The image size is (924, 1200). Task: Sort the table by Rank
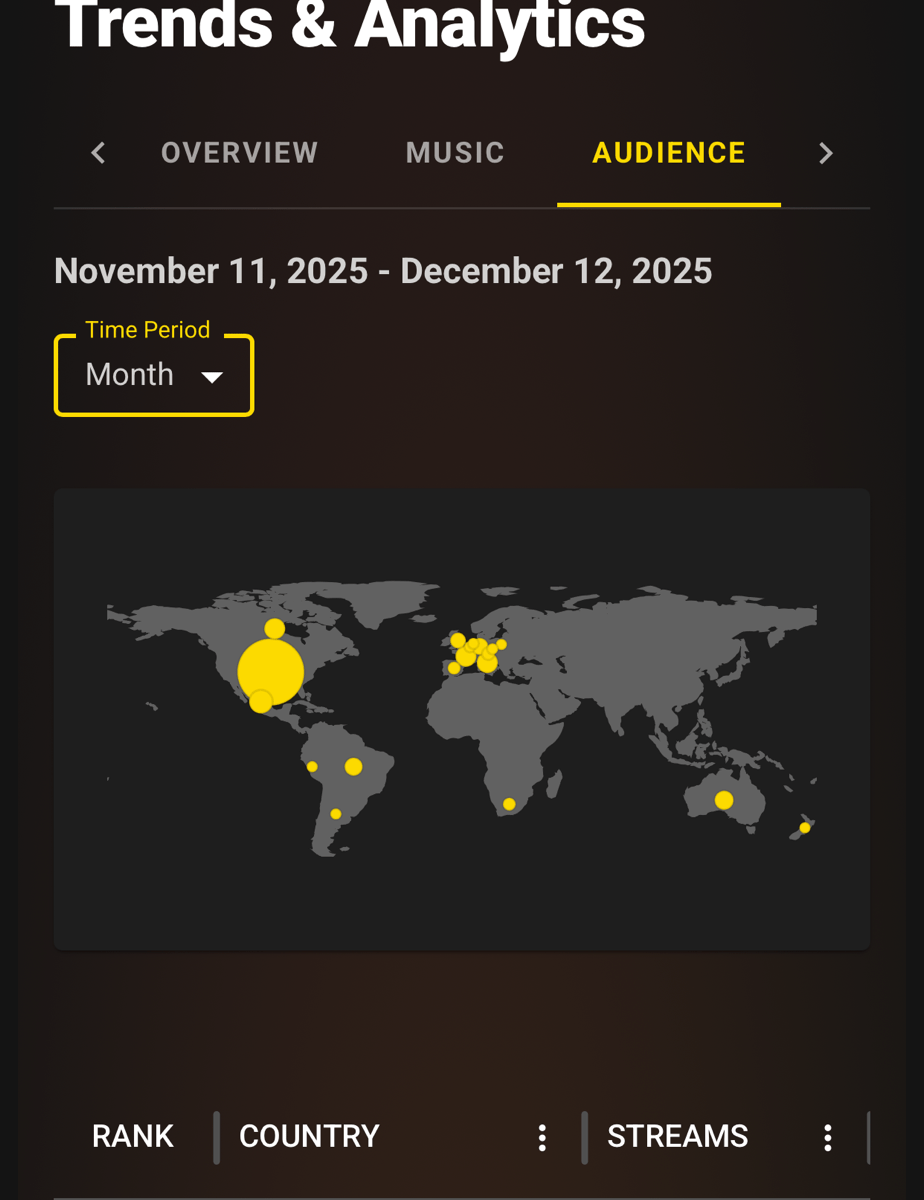(x=133, y=1137)
